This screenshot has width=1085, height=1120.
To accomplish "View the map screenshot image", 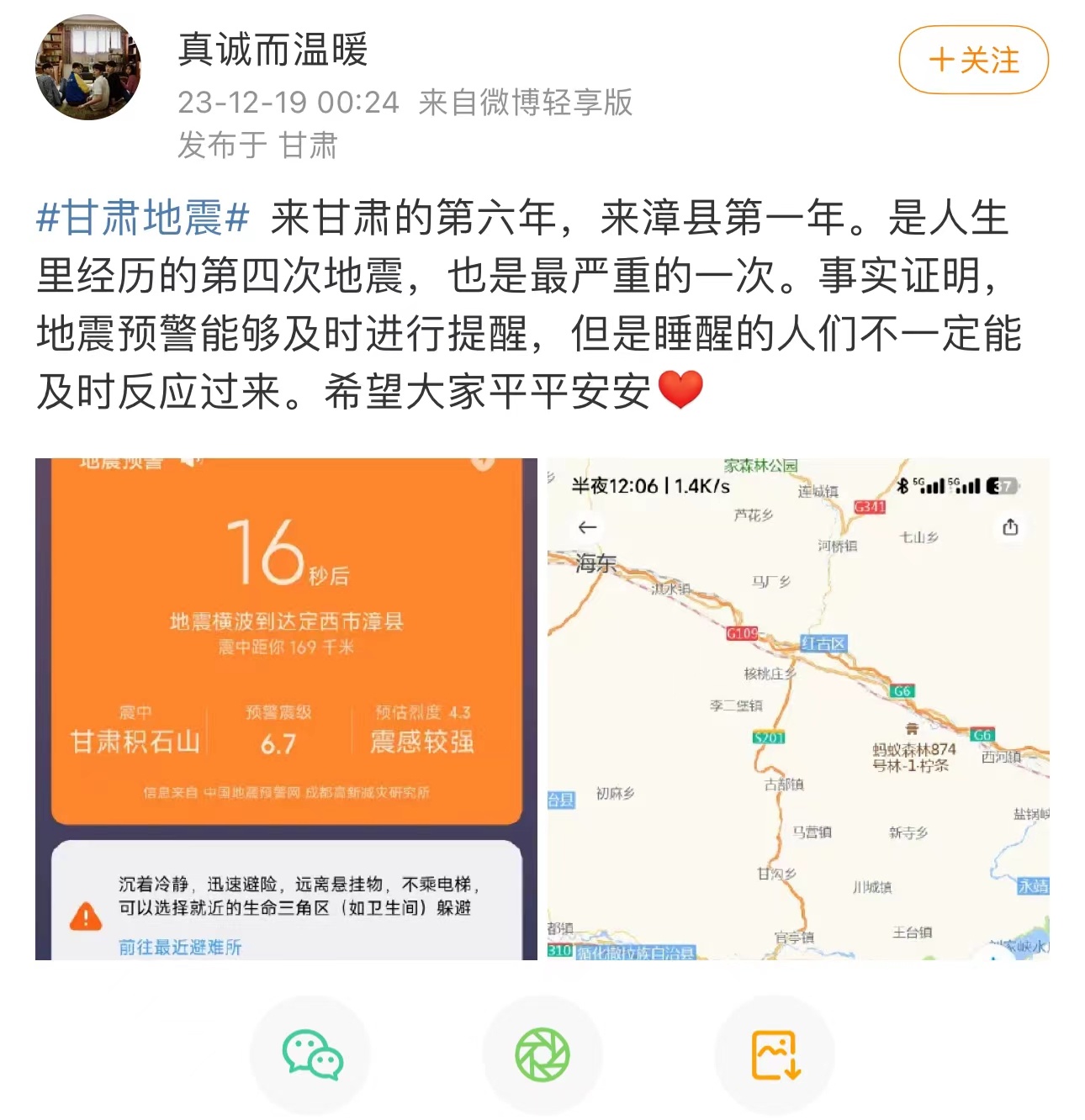I will click(x=797, y=708).
